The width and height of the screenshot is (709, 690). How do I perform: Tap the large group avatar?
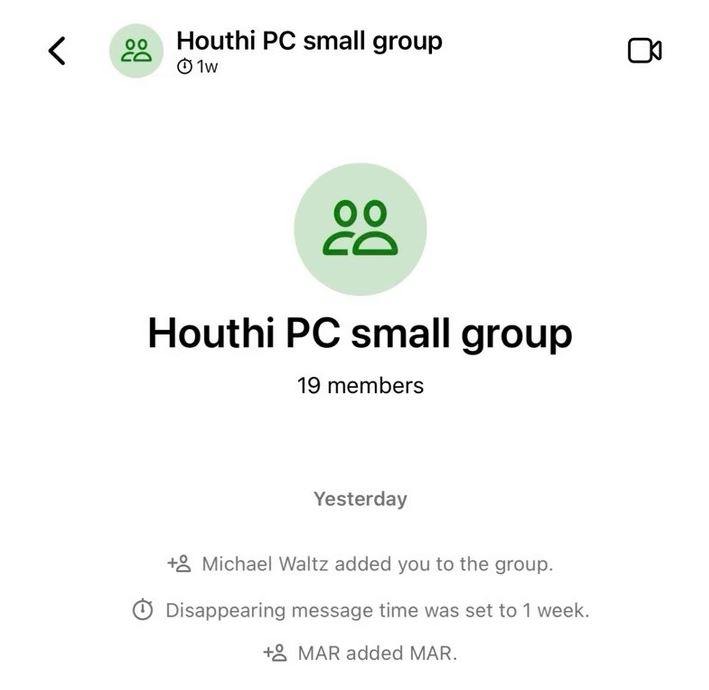point(360,229)
